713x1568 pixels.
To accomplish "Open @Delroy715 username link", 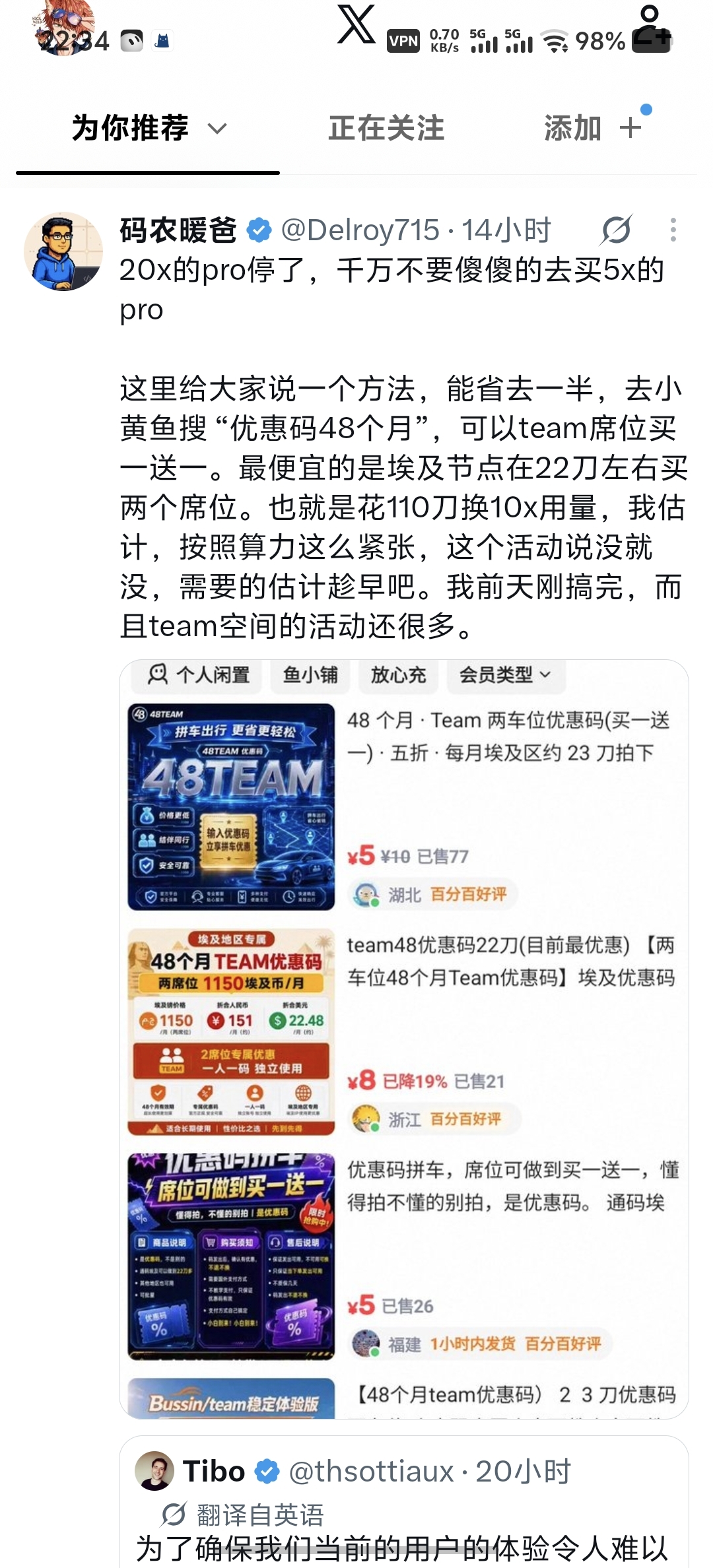I will point(360,230).
